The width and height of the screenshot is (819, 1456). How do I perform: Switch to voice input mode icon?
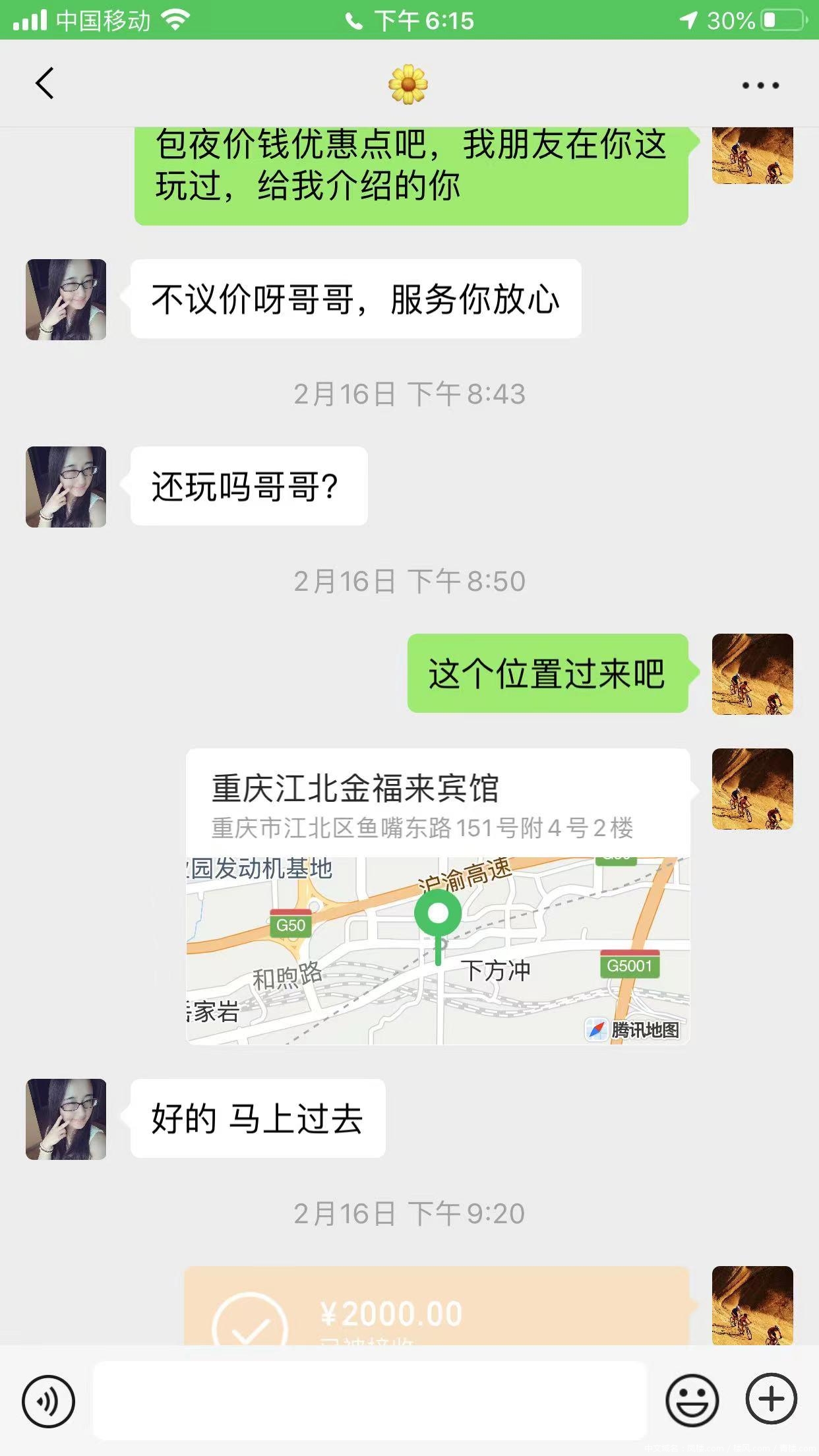click(48, 1401)
